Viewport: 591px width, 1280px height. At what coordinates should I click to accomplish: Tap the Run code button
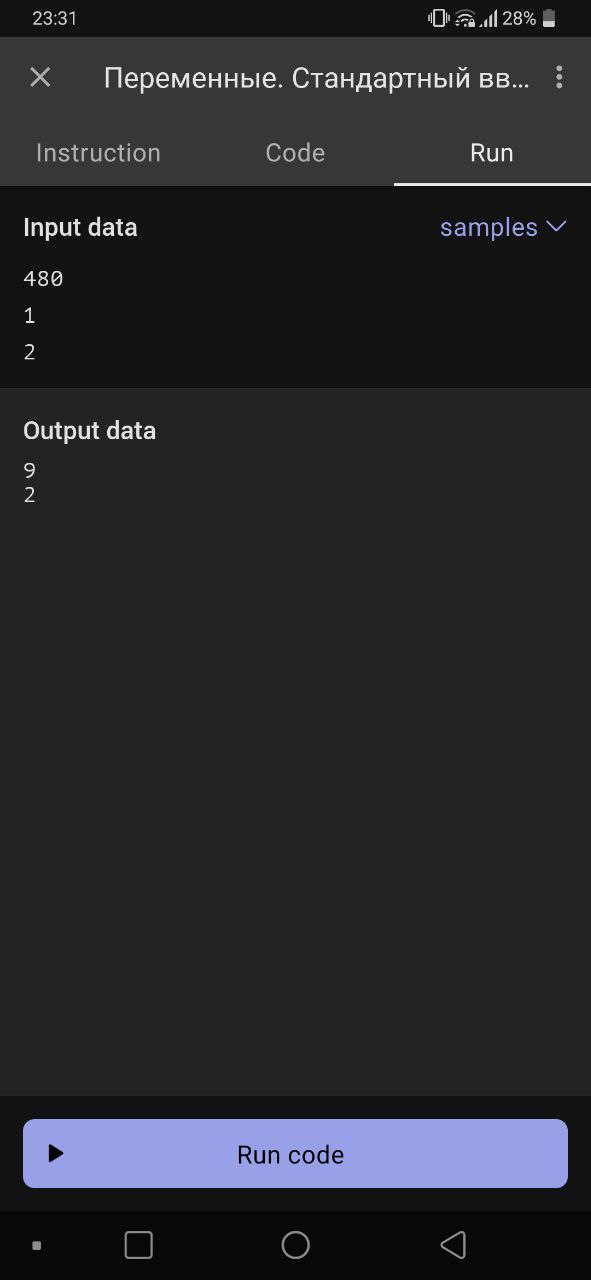(x=295, y=1154)
